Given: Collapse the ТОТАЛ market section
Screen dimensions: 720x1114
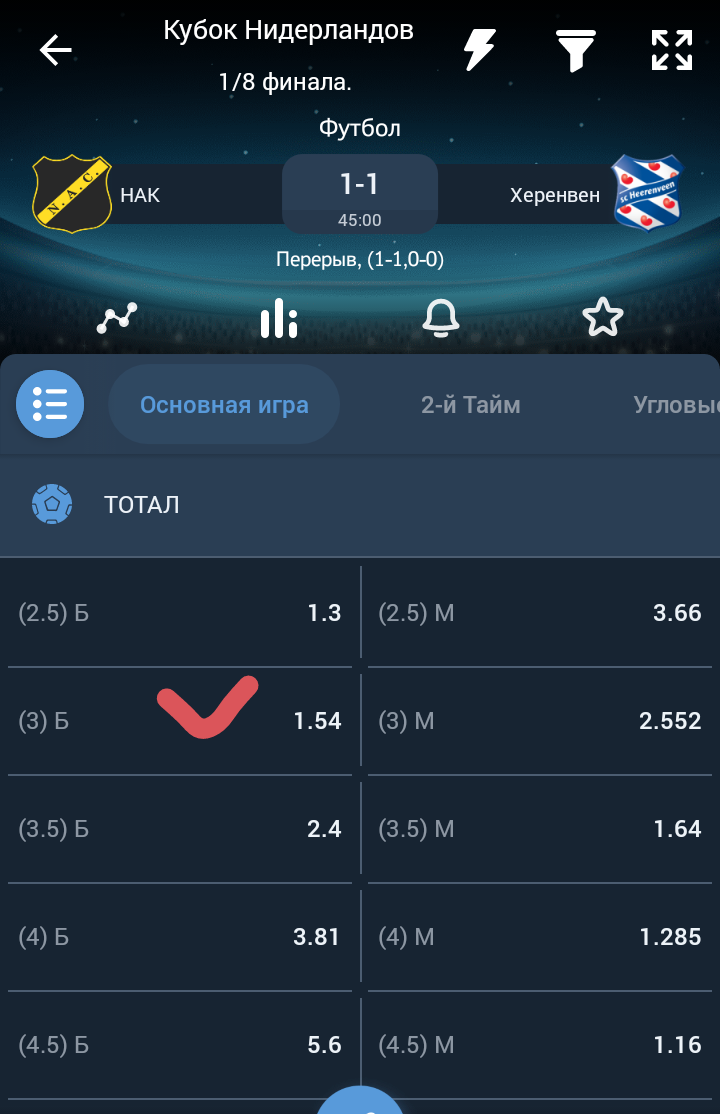Looking at the screenshot, I should (360, 505).
